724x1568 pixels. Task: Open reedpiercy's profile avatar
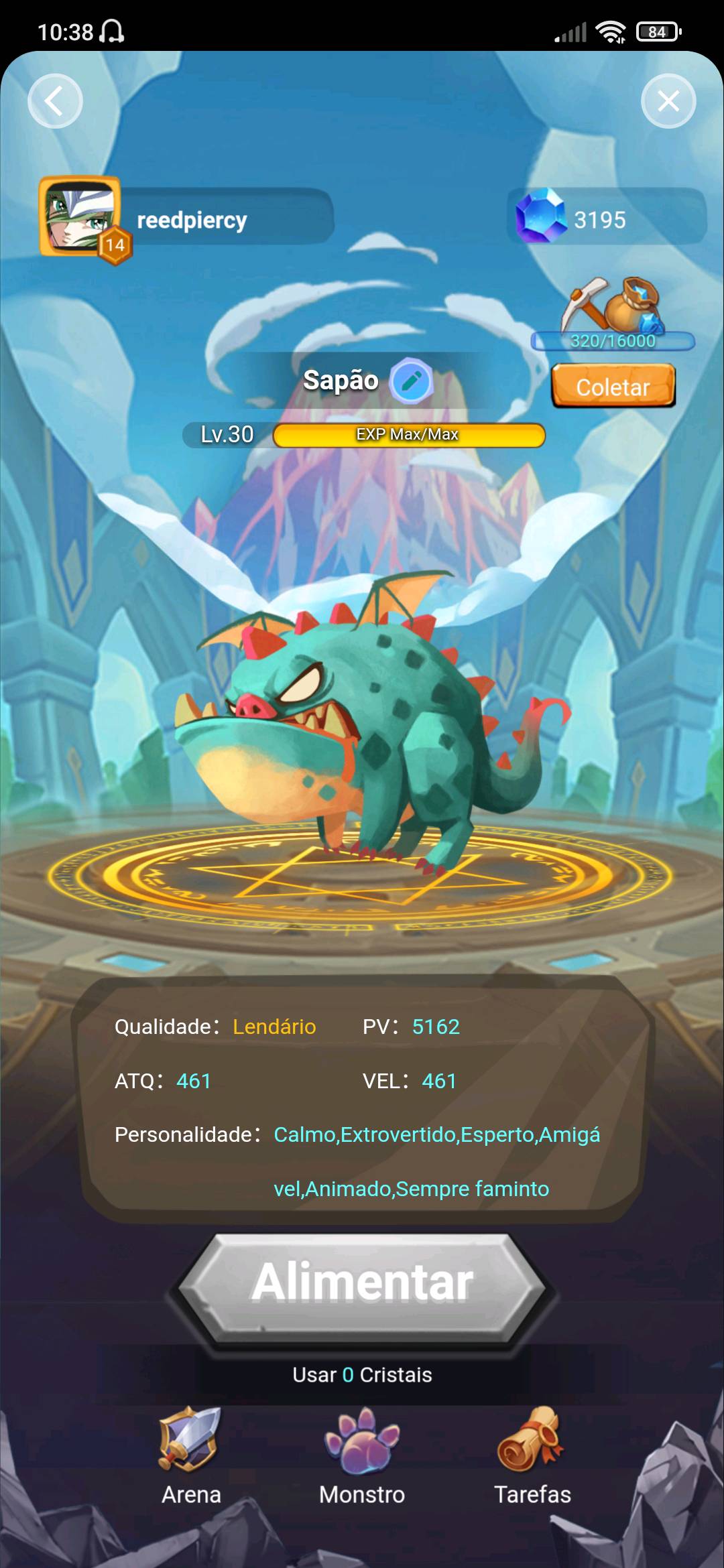[x=80, y=216]
